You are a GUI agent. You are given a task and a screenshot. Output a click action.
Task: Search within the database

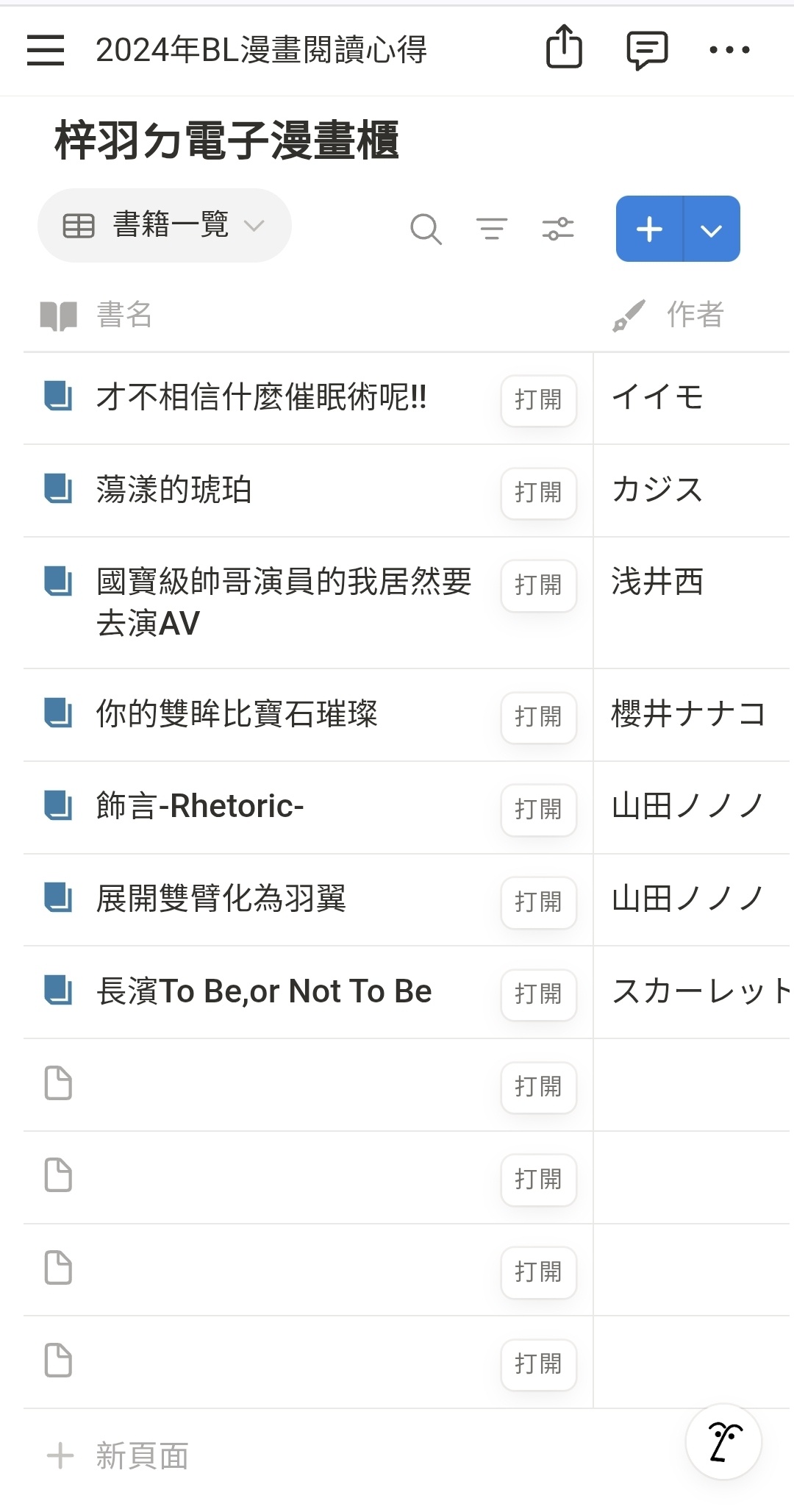426,229
